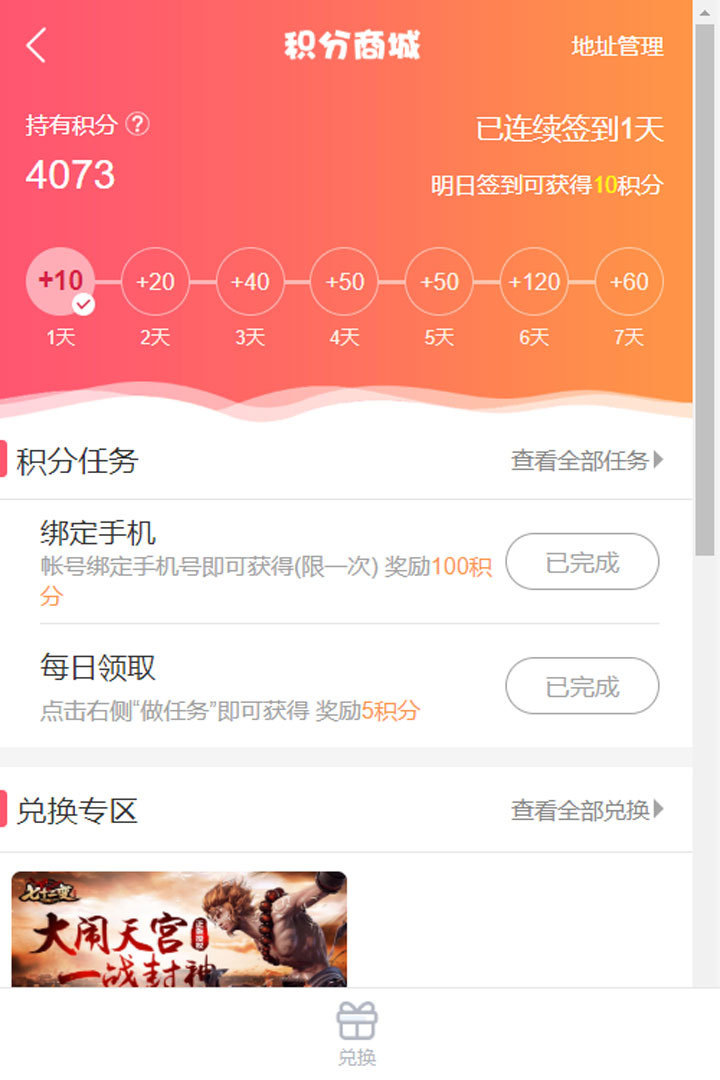Select the +10 day 1 sign-in circle
This screenshot has height=1080, width=720.
[60, 282]
